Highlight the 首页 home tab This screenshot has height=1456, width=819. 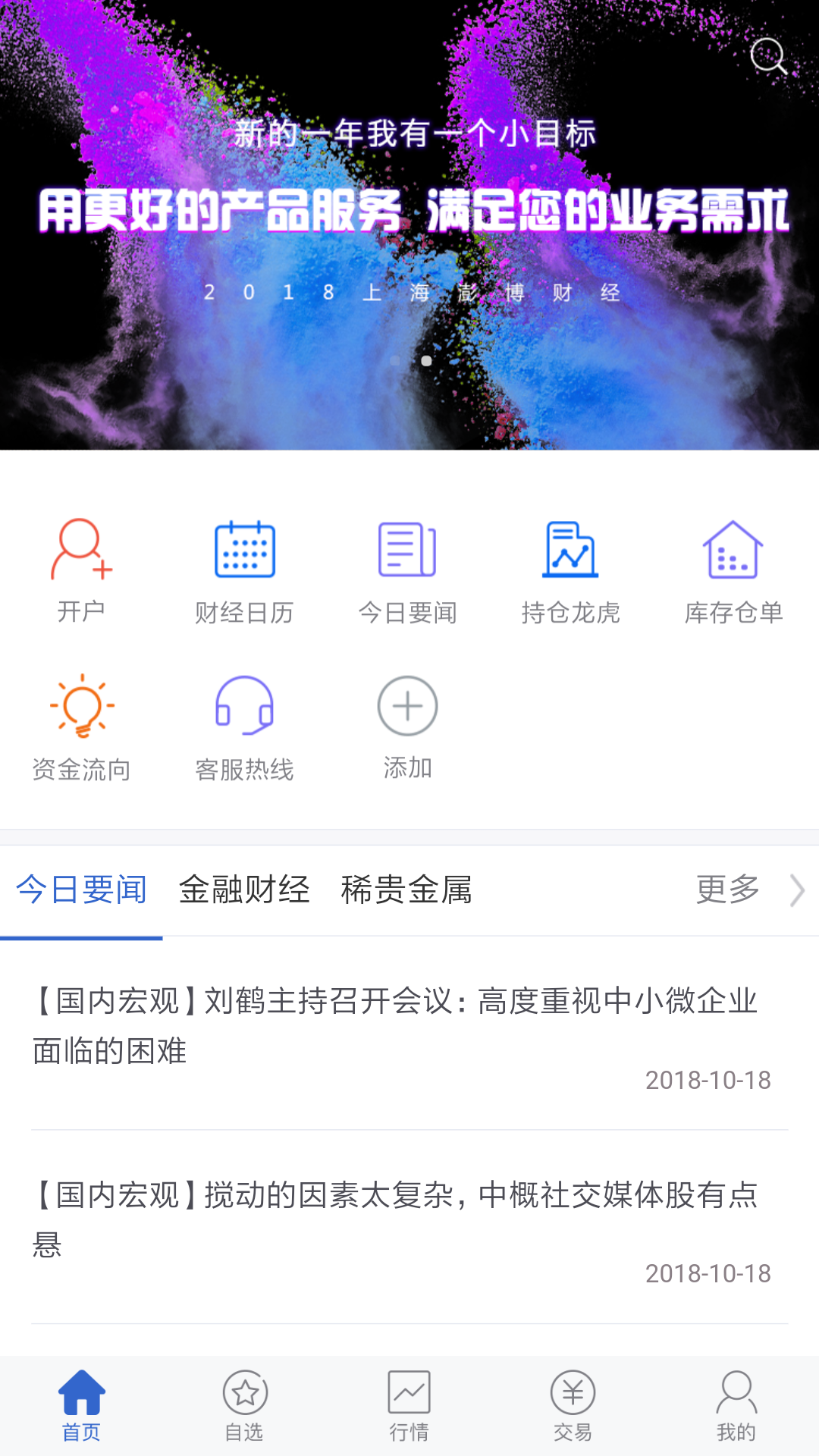tap(81, 1407)
